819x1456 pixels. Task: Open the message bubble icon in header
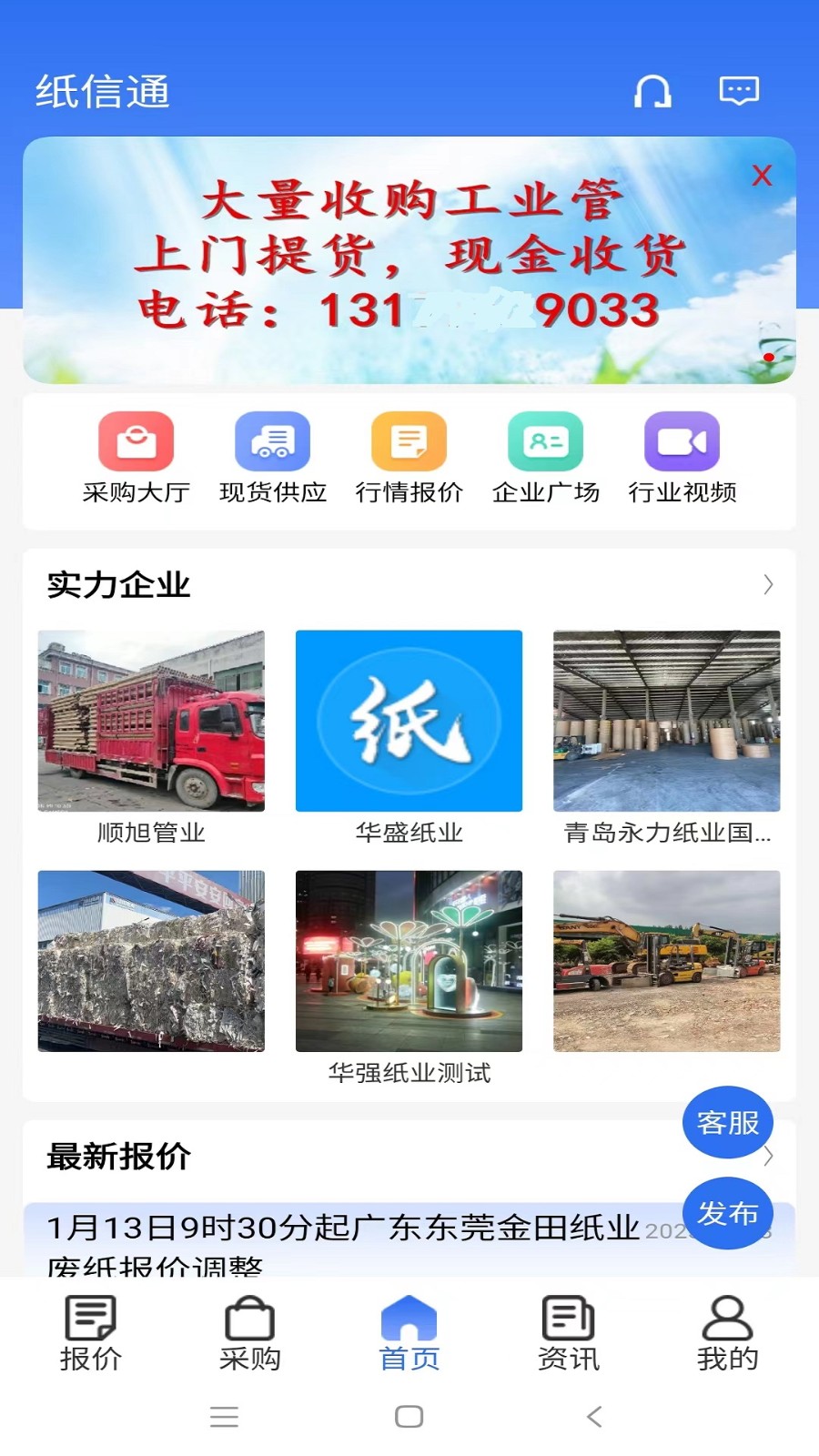tap(737, 90)
